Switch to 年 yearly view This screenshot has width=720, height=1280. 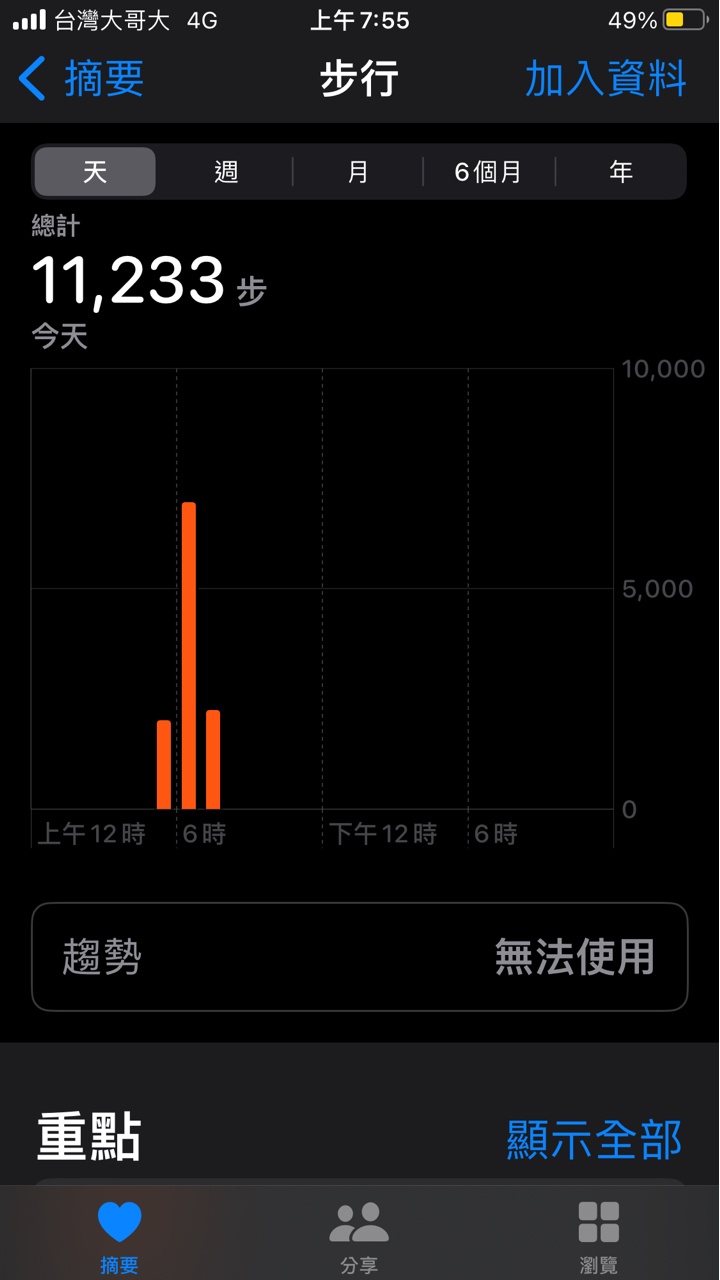coord(620,172)
